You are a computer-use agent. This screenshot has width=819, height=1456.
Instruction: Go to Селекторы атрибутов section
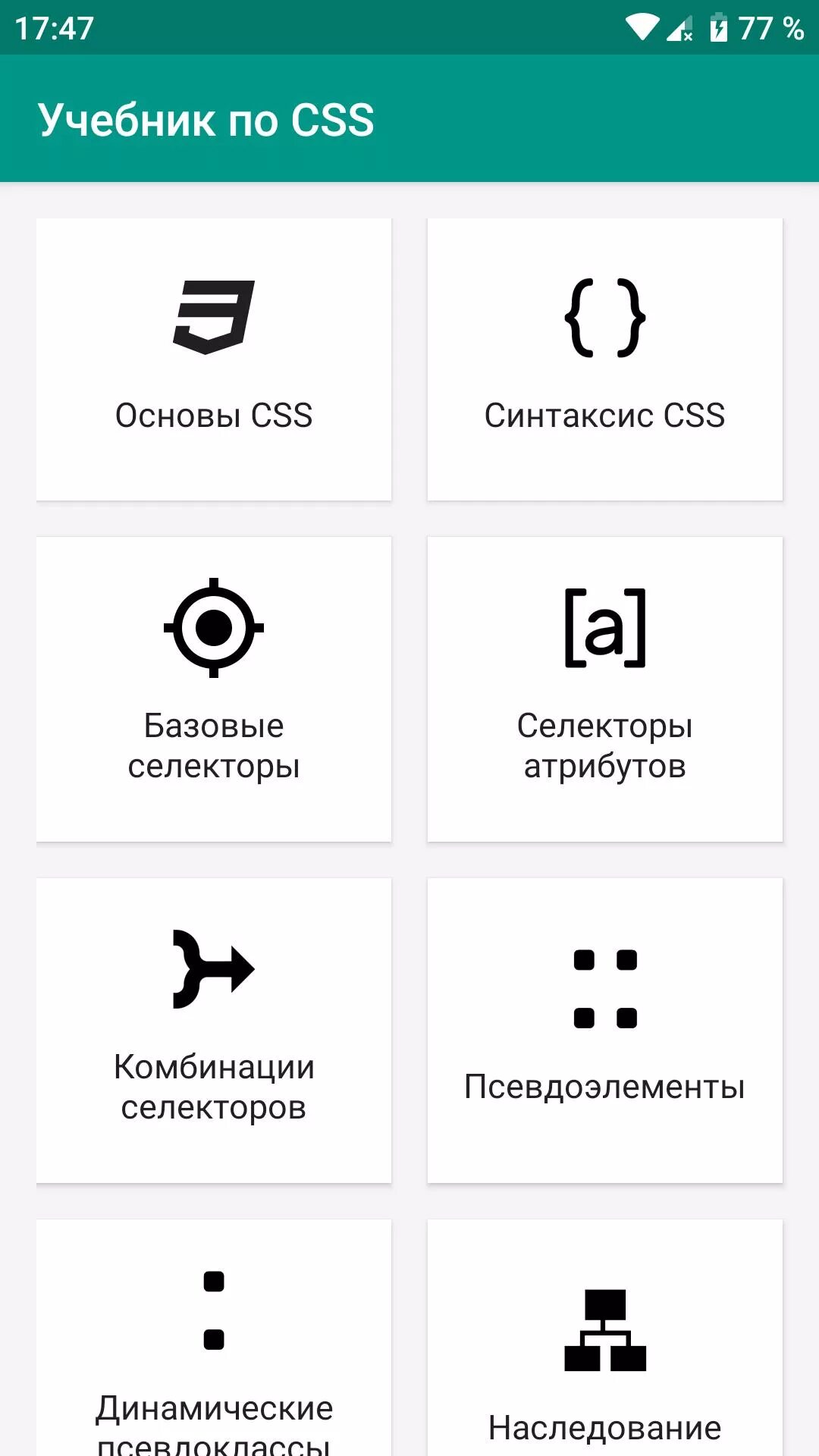[x=605, y=689]
